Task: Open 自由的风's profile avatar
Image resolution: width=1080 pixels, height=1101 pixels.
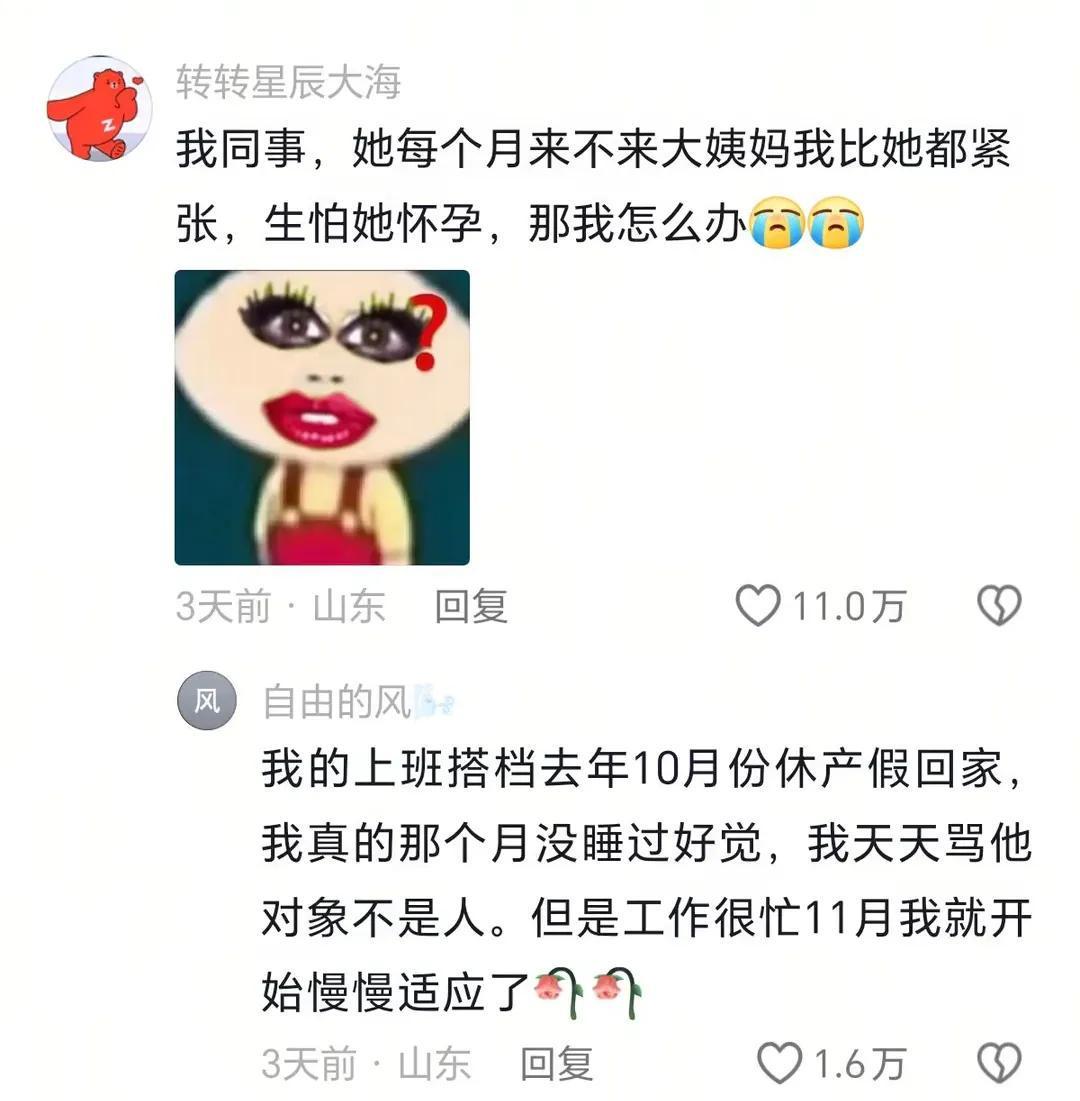Action: [206, 701]
